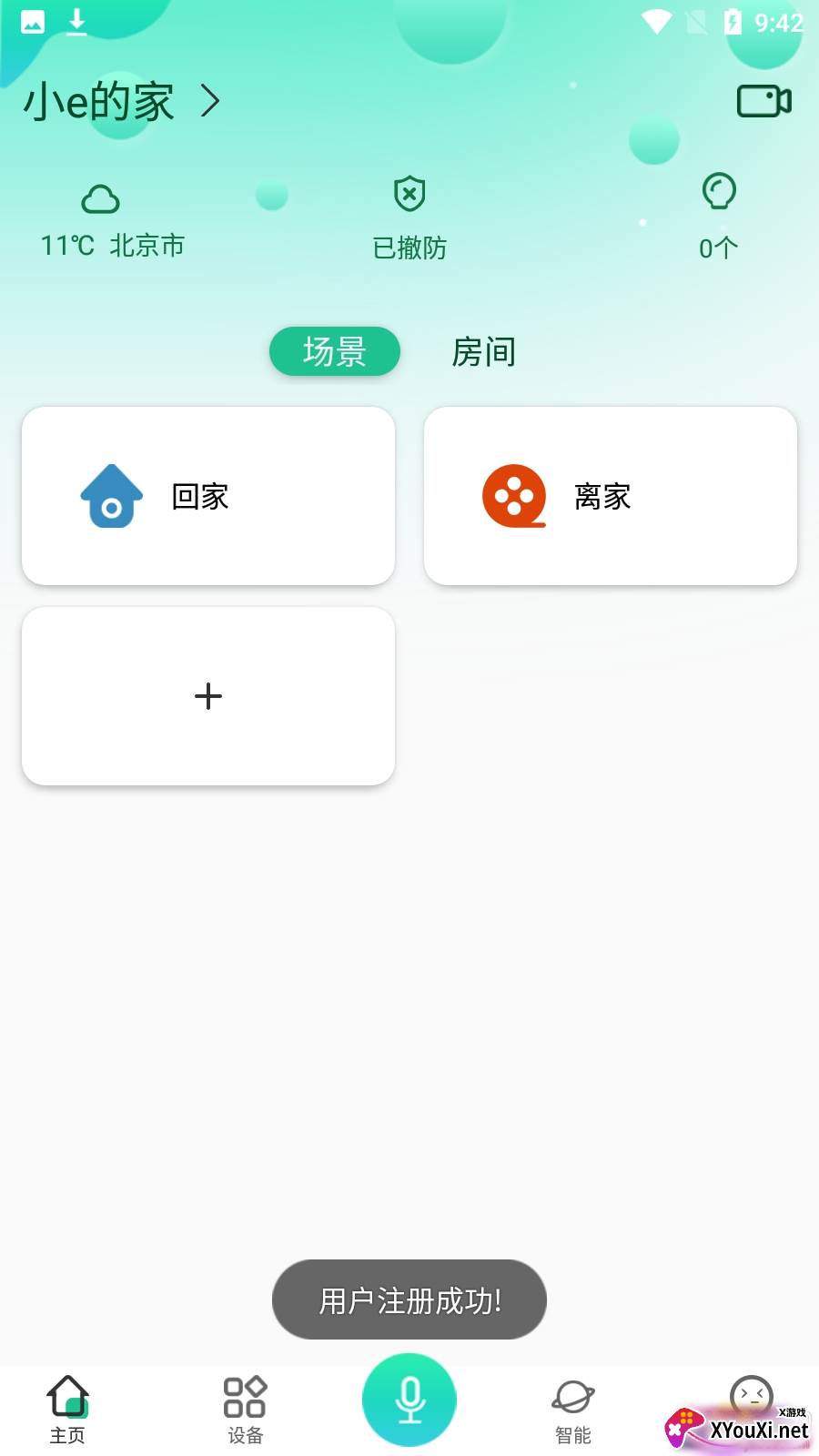Run the 离家 scene card
The height and width of the screenshot is (1456, 819).
coord(611,496)
